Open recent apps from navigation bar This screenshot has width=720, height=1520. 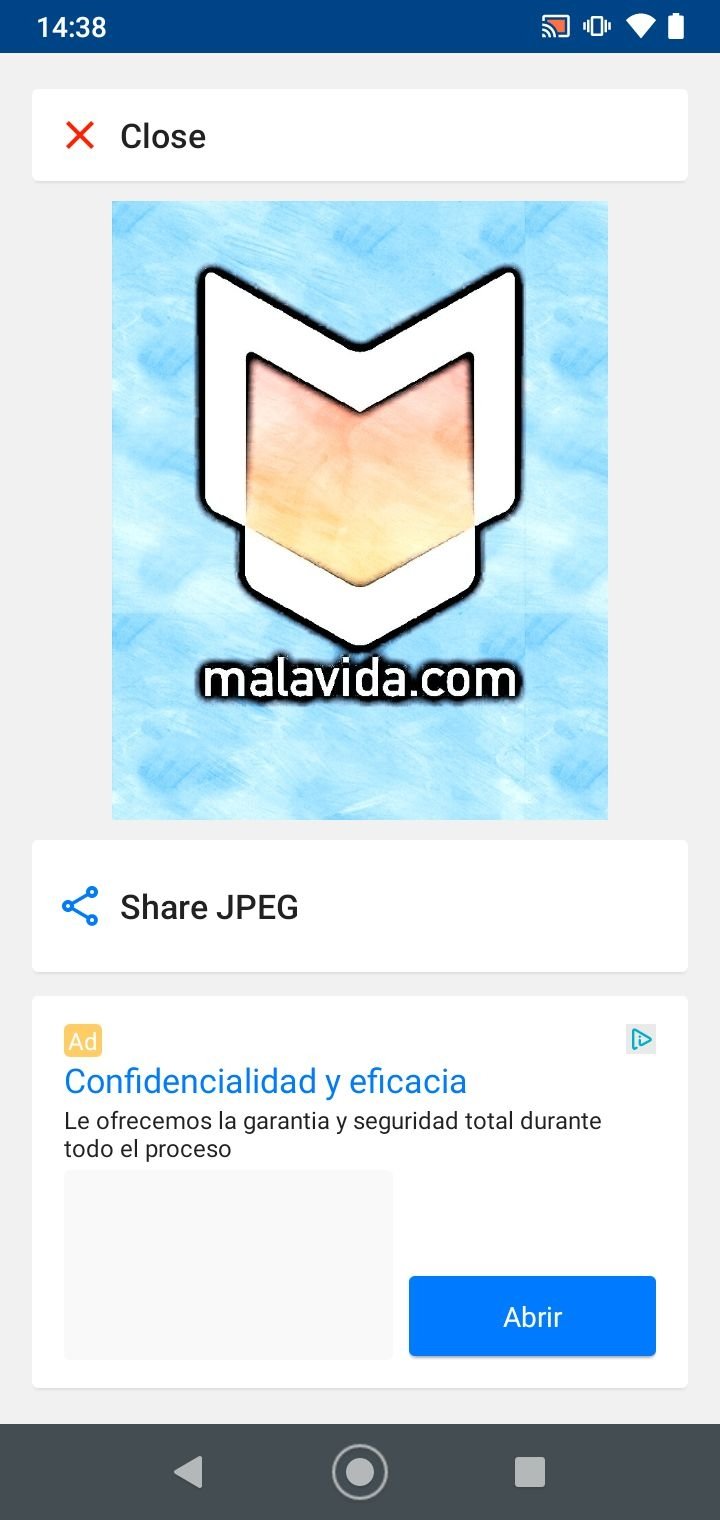[x=530, y=1472]
